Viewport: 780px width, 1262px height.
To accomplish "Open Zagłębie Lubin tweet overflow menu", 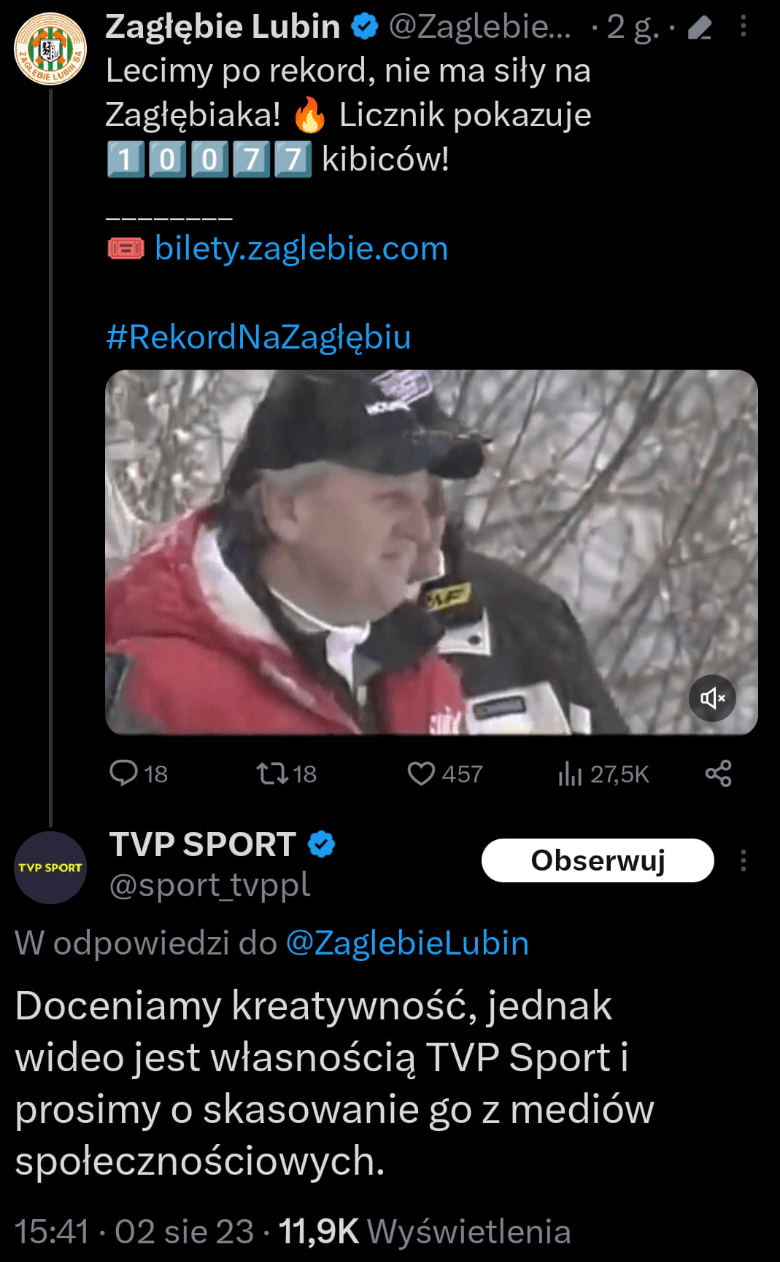I will coord(743,28).
